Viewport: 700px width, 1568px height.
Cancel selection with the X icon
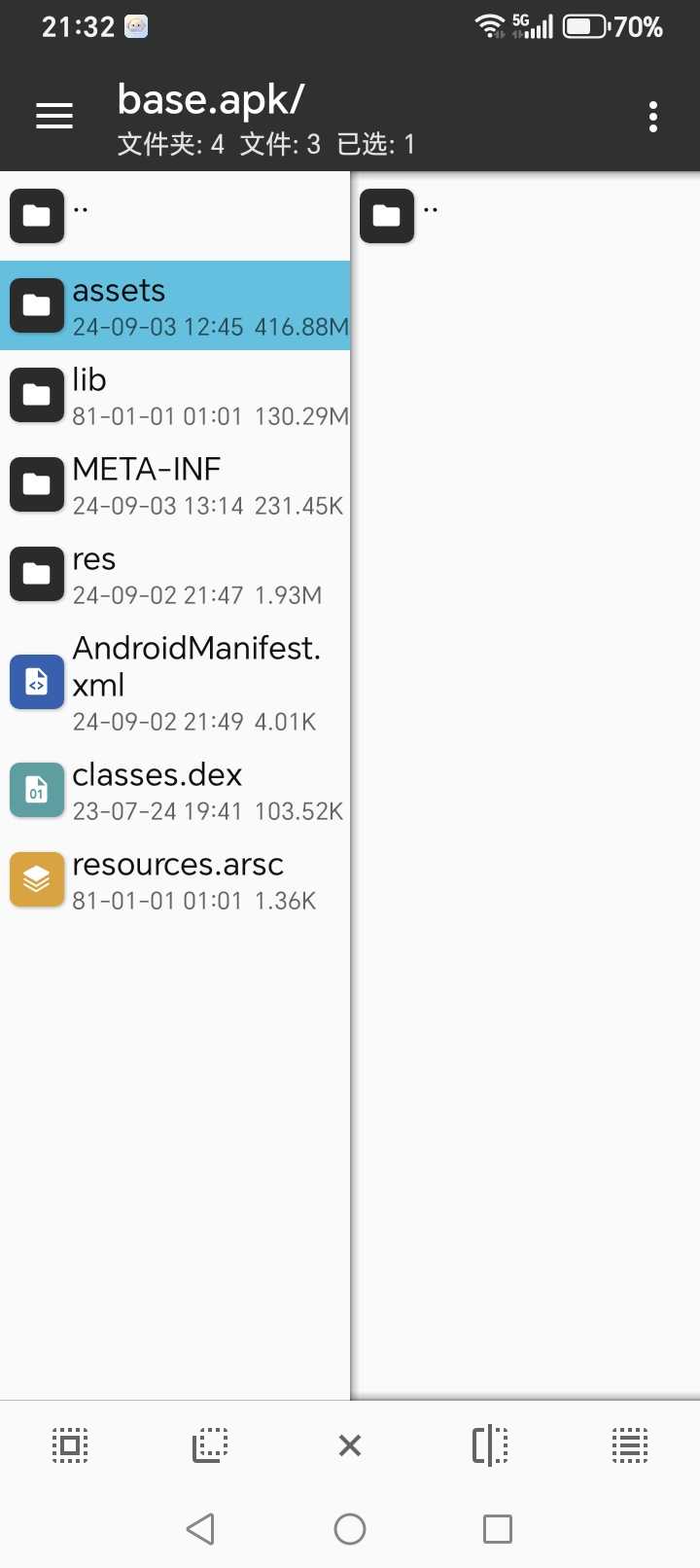pos(350,1445)
